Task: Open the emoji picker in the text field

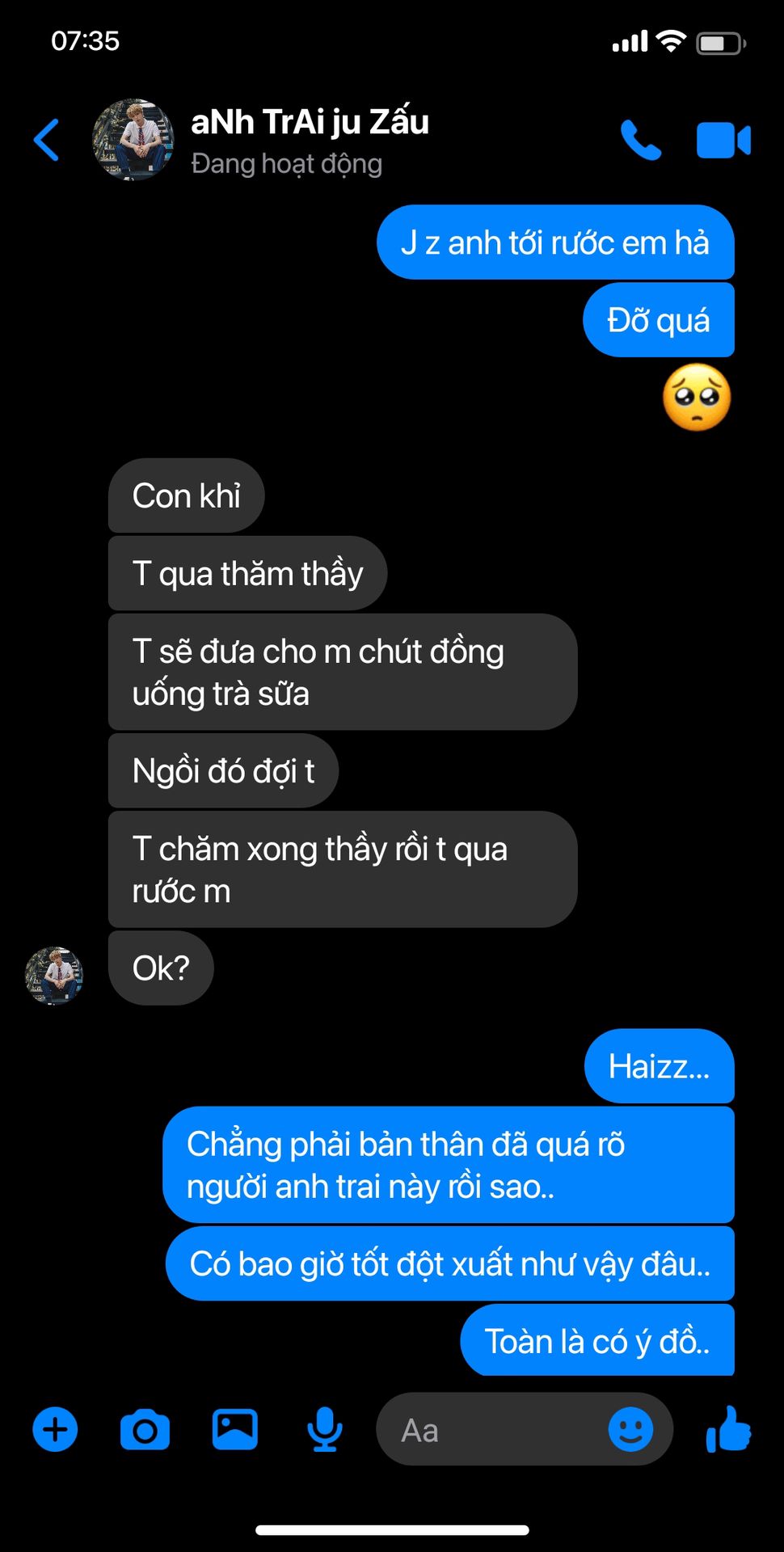Action: tap(630, 1429)
